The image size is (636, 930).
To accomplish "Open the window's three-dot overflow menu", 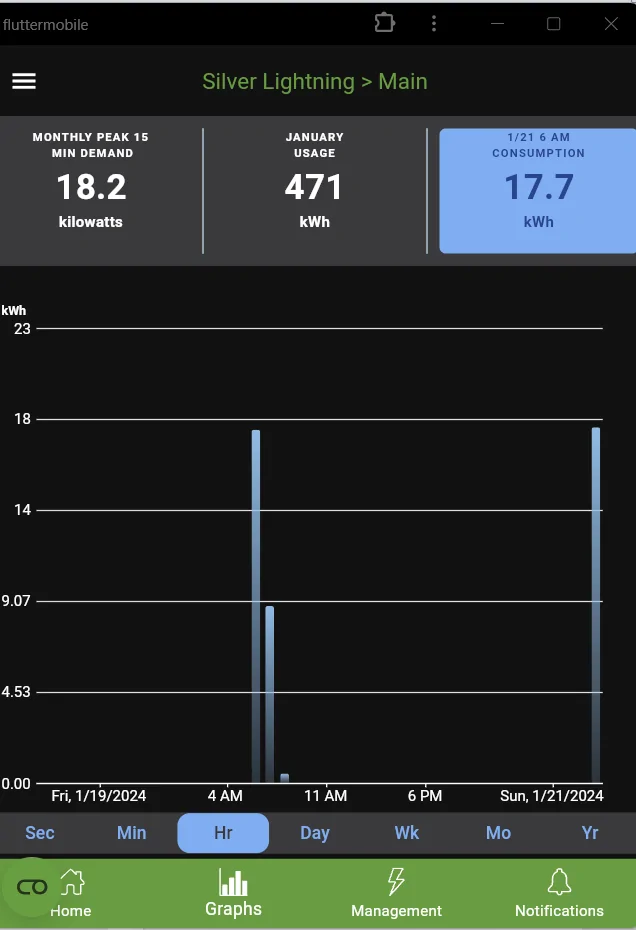I will tap(434, 23).
